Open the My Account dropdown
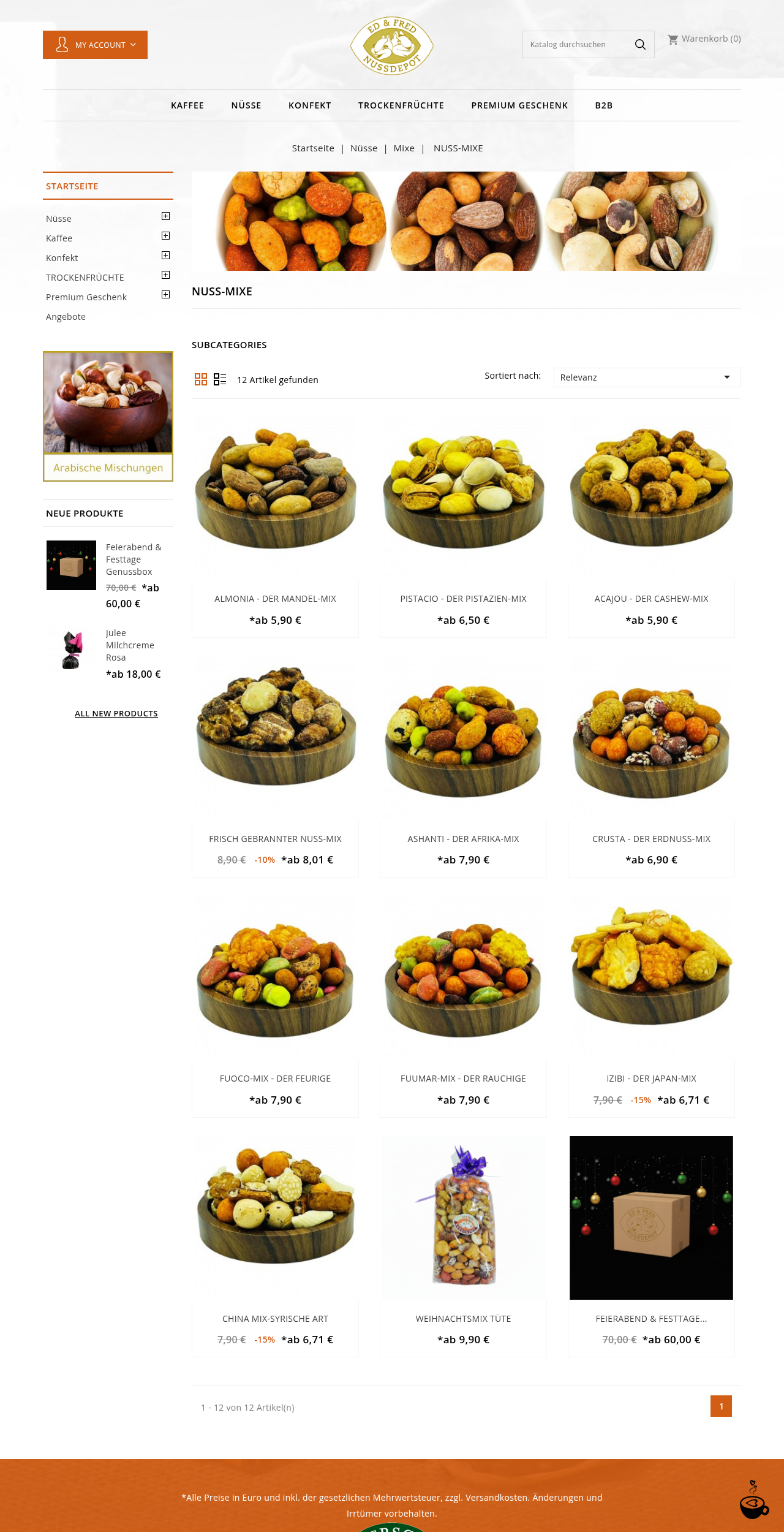 click(x=95, y=45)
